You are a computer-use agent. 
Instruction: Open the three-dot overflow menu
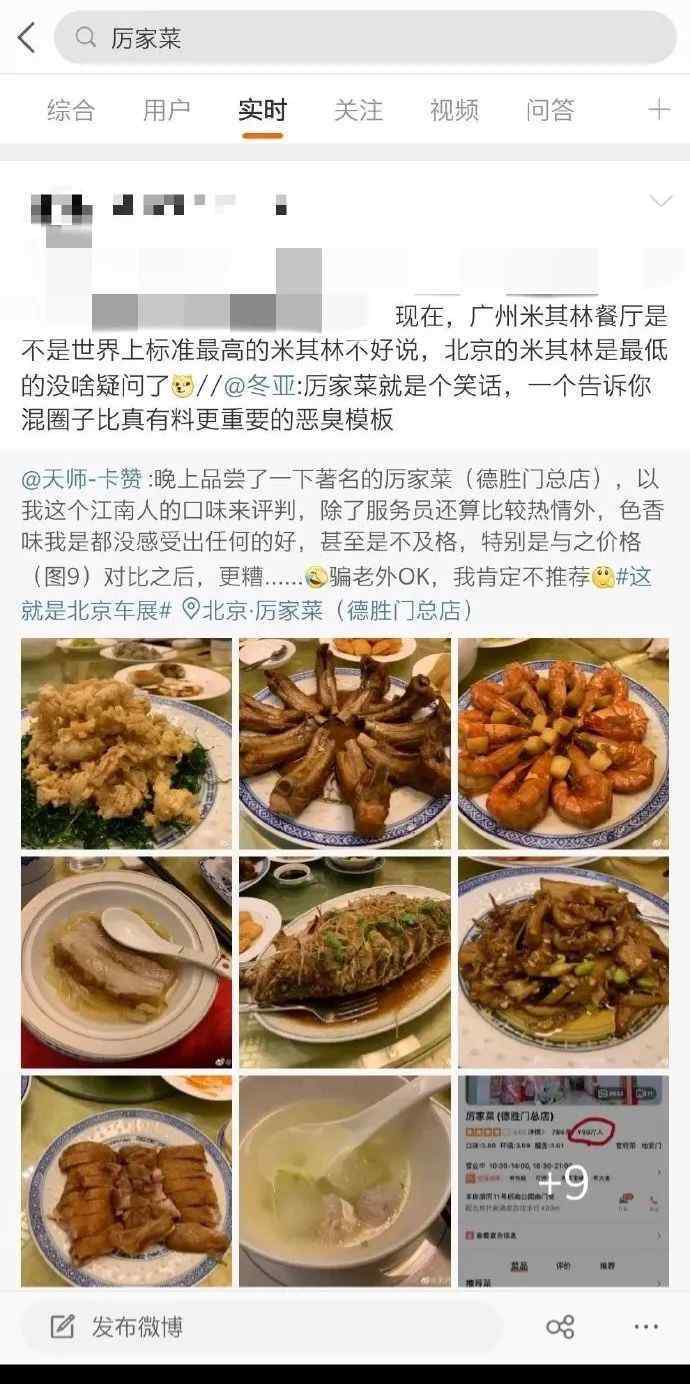tap(646, 1327)
